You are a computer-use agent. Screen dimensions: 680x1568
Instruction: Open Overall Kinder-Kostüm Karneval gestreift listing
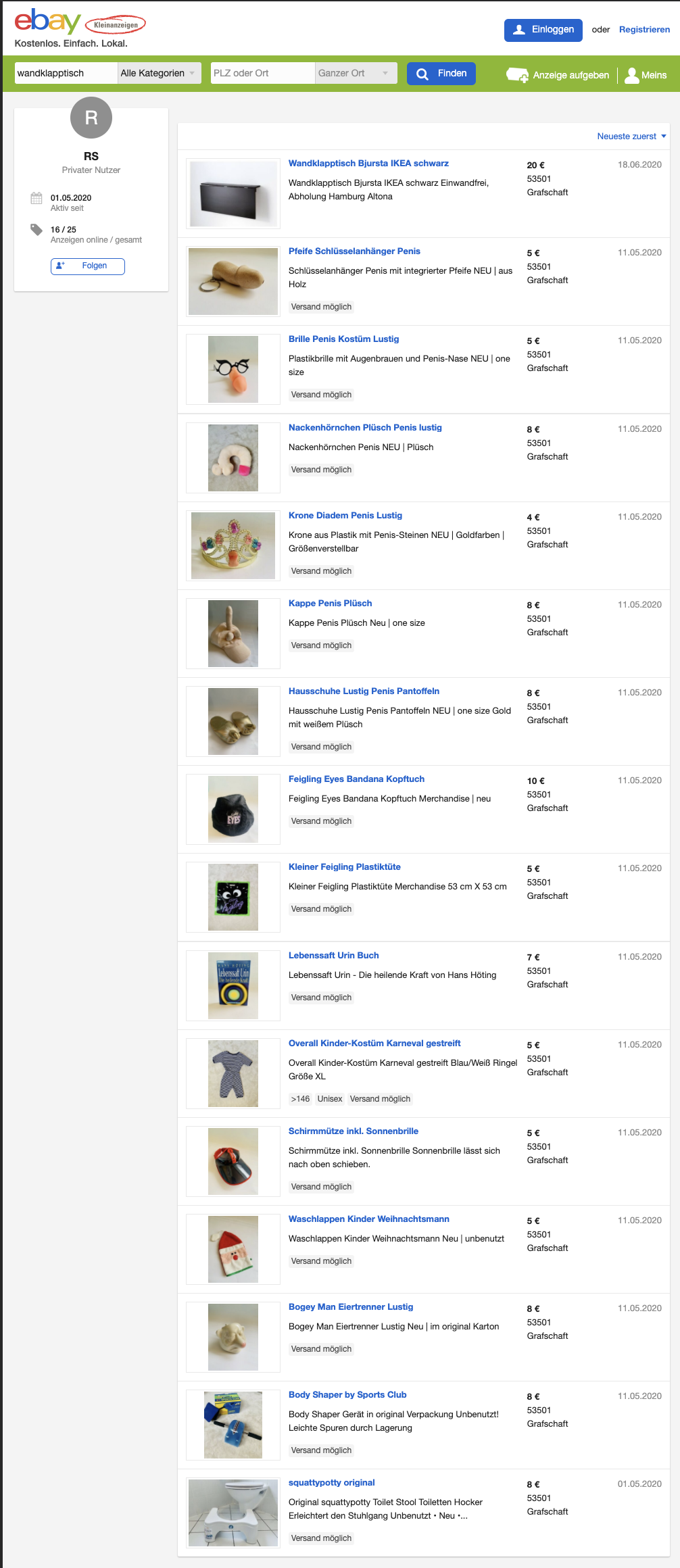(374, 1044)
